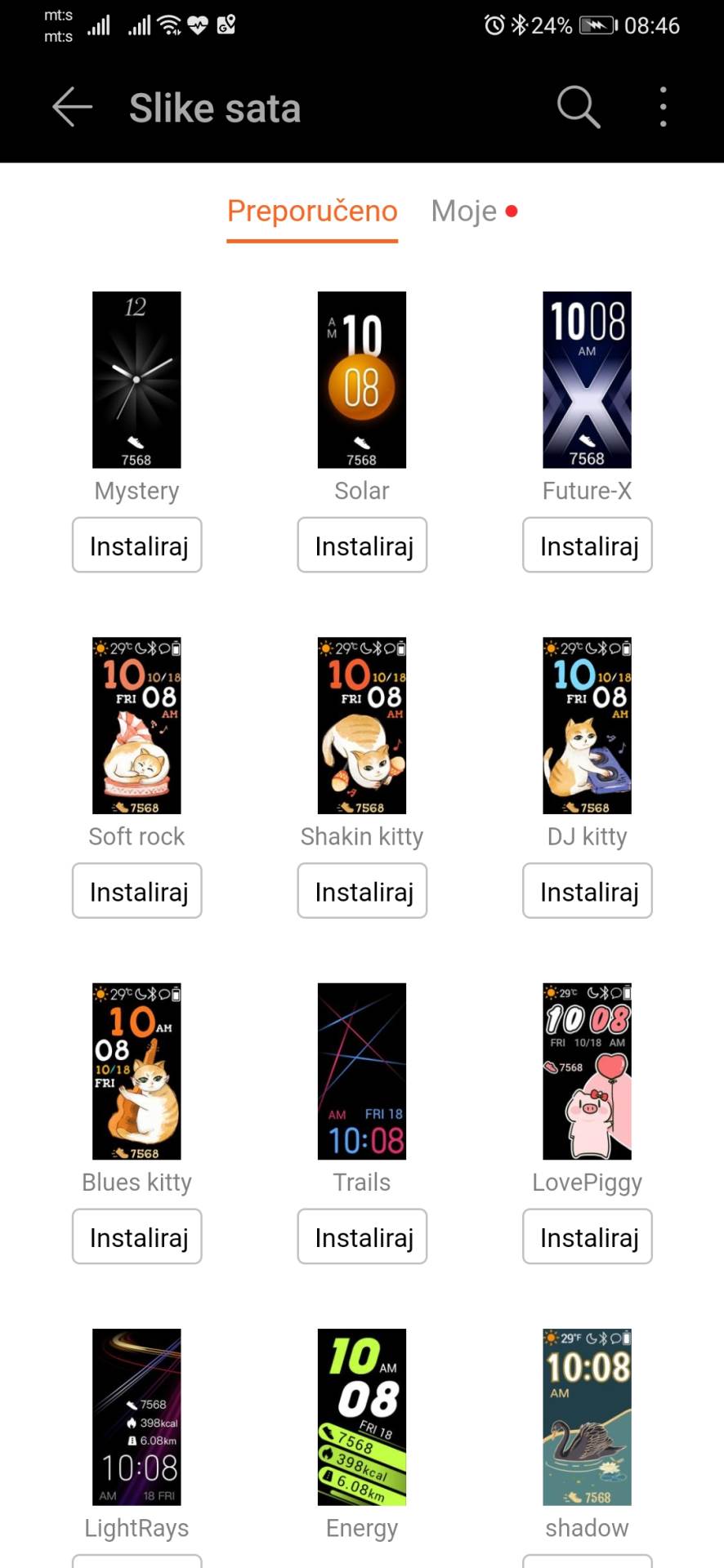
Task: Install the LovePiggy watch face
Action: [588, 1236]
